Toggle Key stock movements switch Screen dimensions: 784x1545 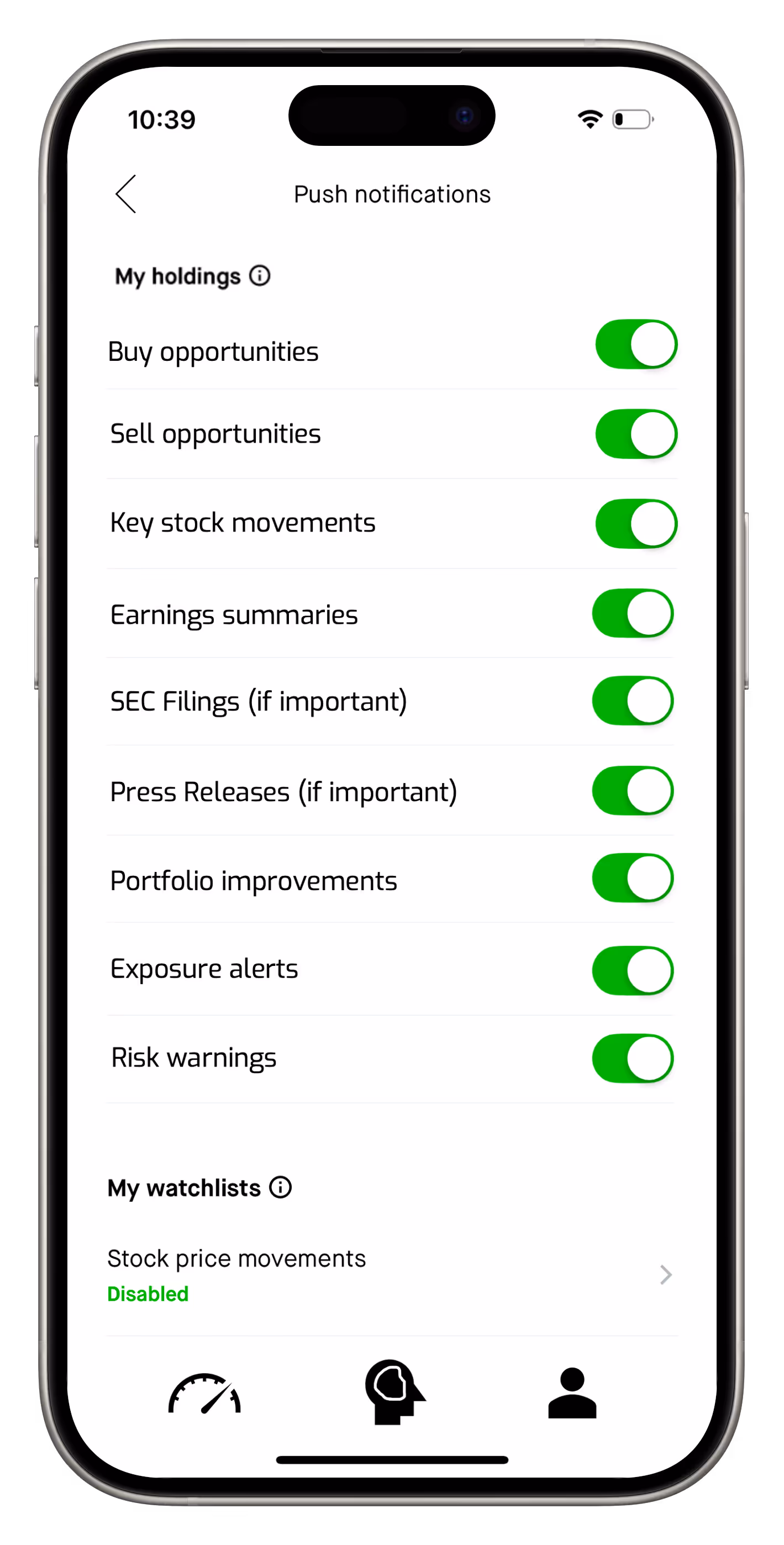click(636, 524)
